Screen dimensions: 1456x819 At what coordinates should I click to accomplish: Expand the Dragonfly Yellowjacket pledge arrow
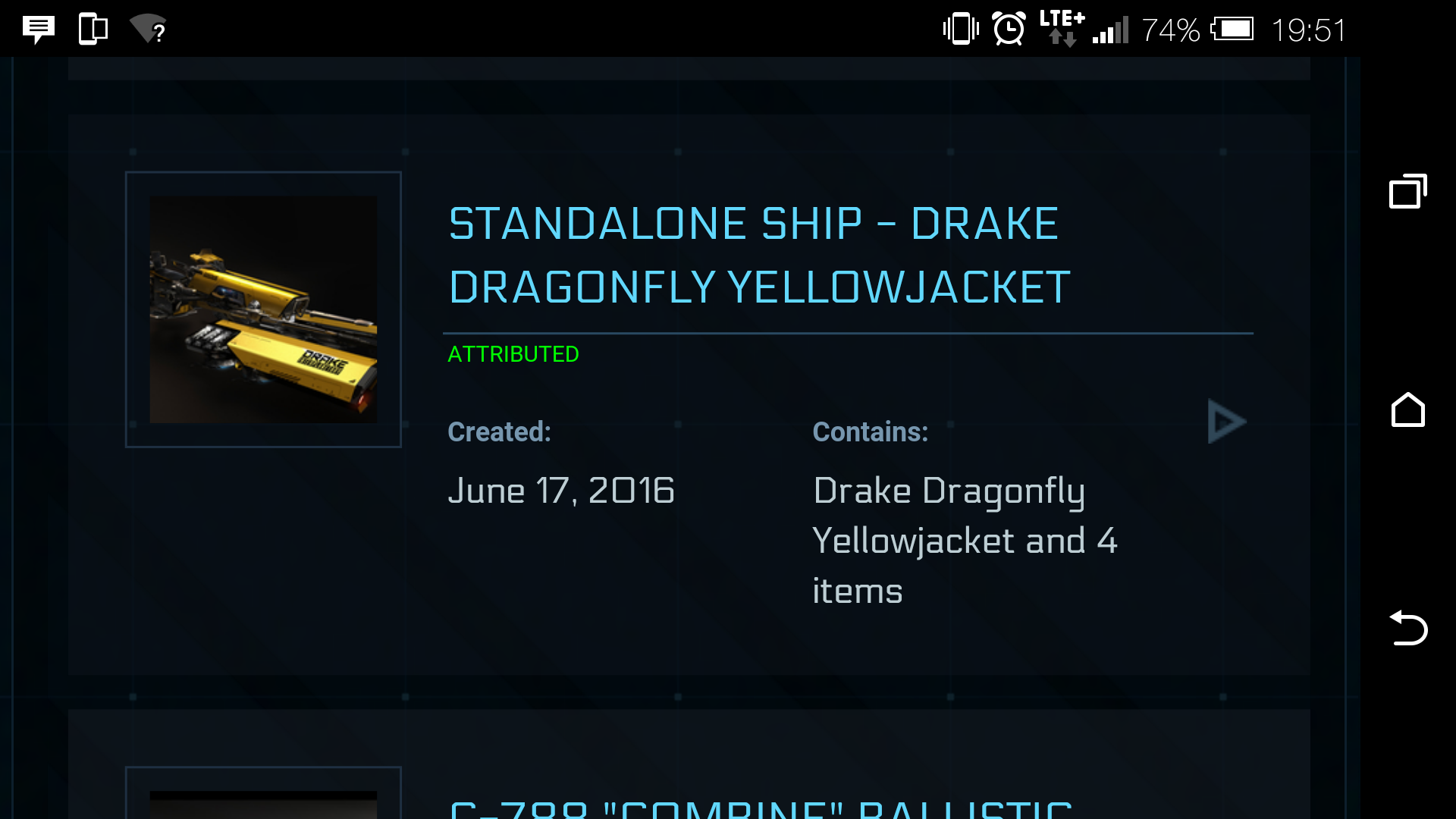pos(1225,422)
